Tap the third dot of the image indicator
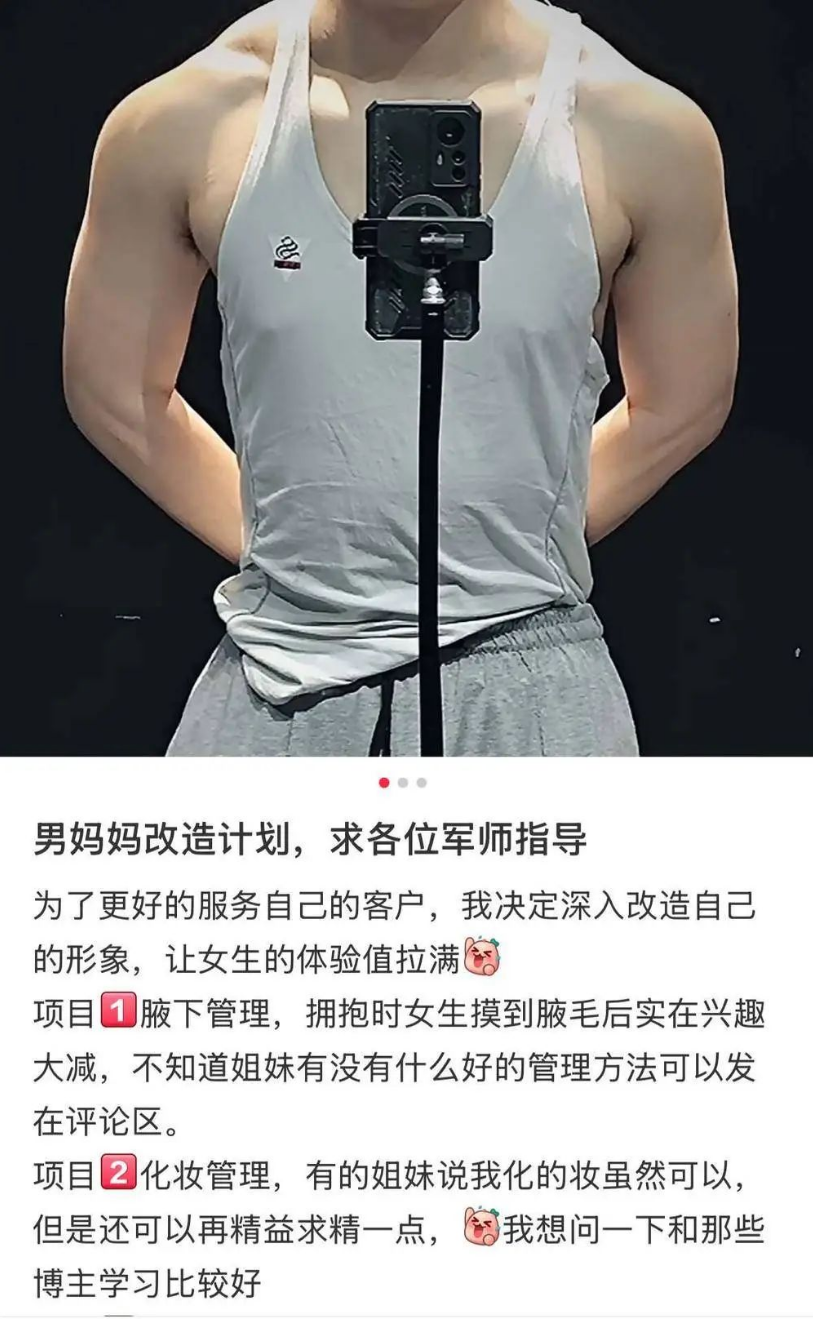This screenshot has height=1319, width=813. tap(421, 783)
